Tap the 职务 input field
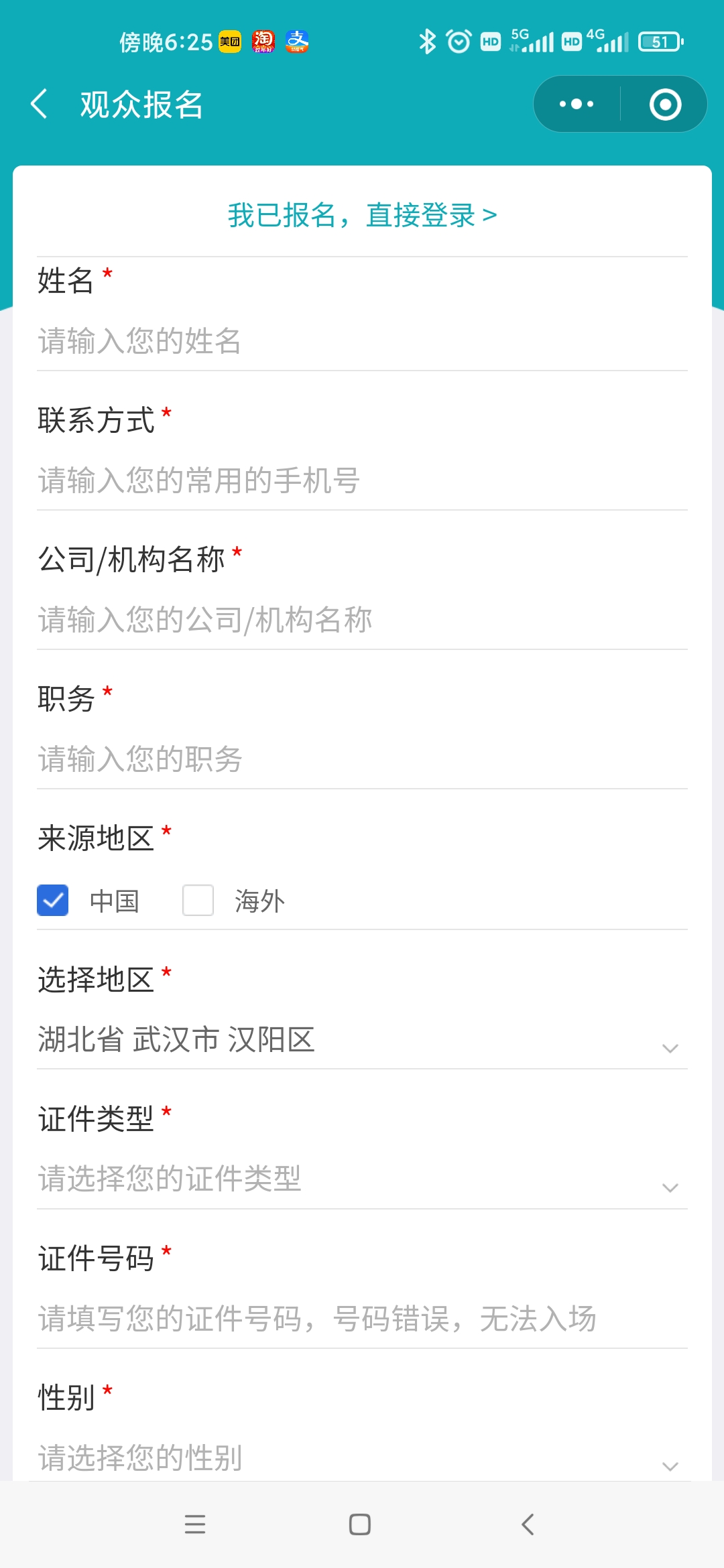The height and width of the screenshot is (1568, 724). pos(362,759)
